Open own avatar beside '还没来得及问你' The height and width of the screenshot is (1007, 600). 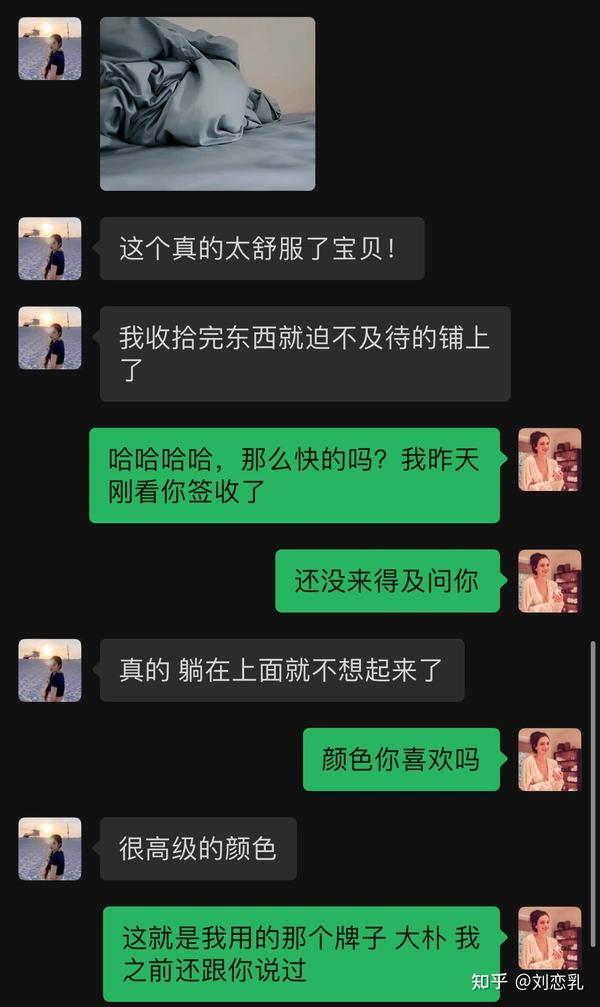pos(549,580)
